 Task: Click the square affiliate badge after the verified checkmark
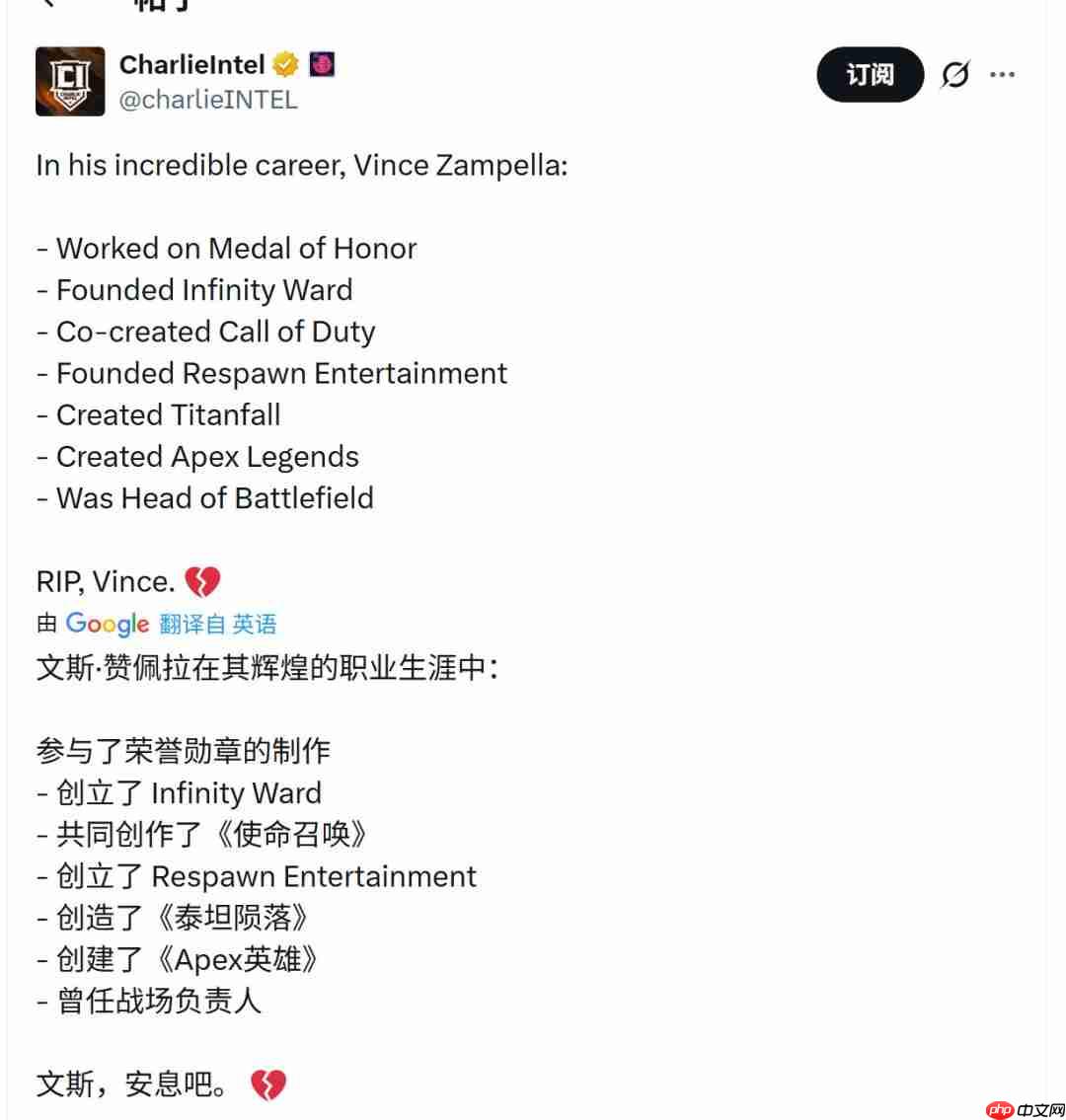click(x=321, y=63)
